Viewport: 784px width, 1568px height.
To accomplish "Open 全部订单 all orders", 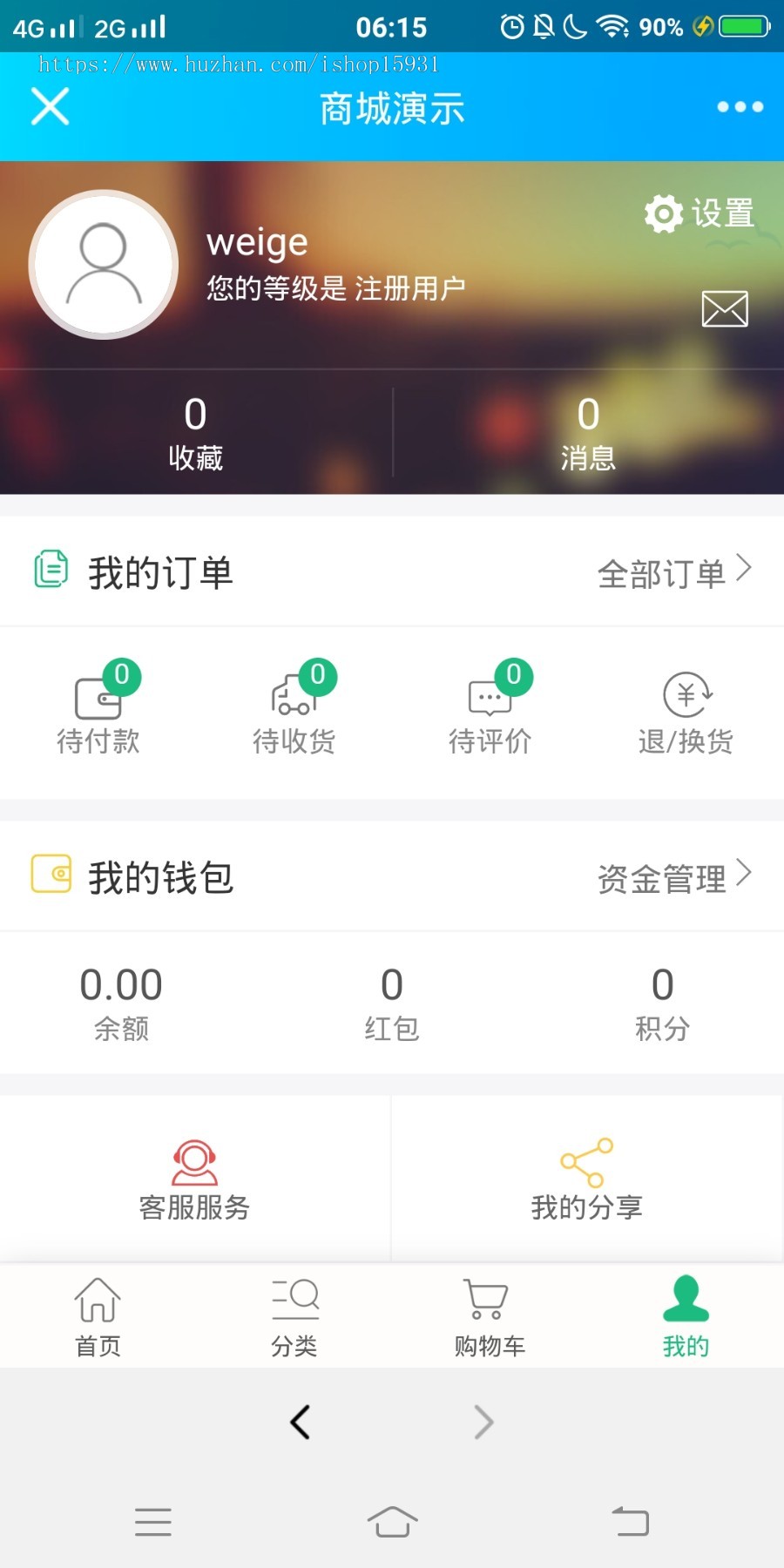I will [673, 572].
